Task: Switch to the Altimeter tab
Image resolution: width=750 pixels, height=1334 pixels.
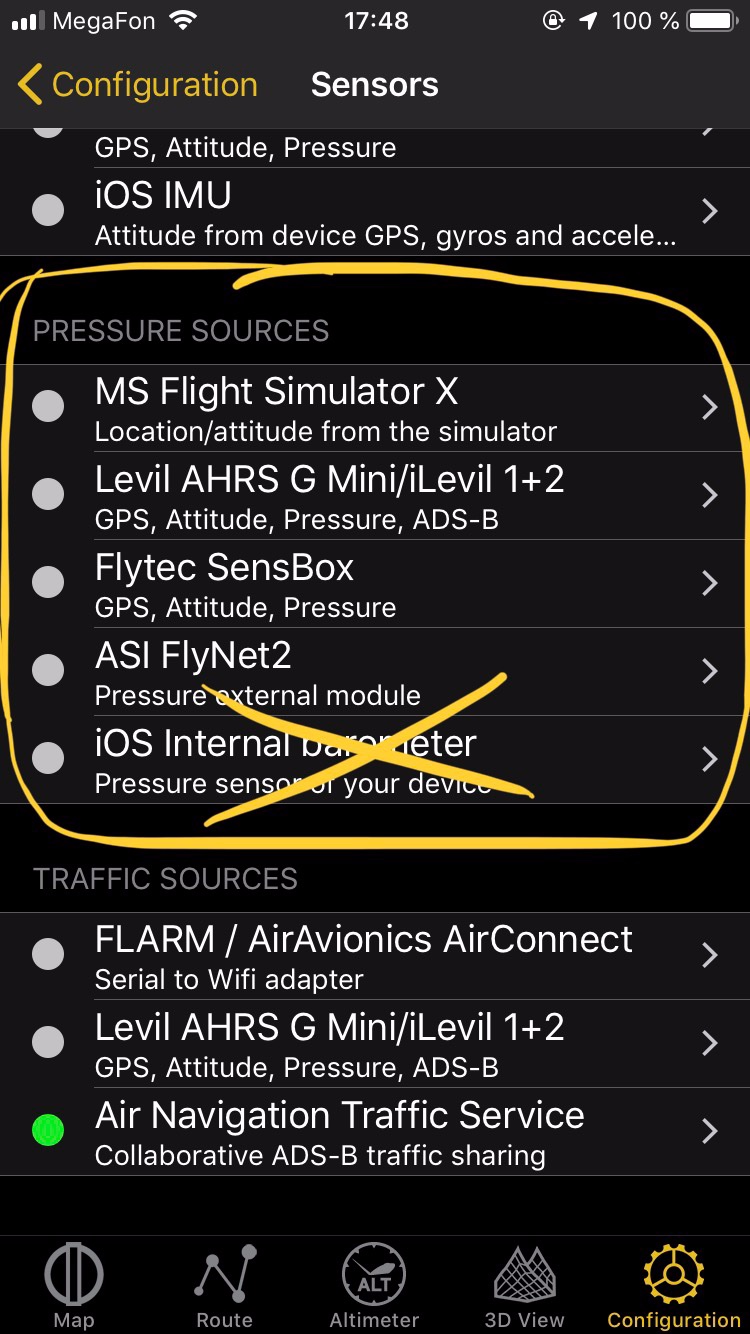Action: click(374, 1285)
